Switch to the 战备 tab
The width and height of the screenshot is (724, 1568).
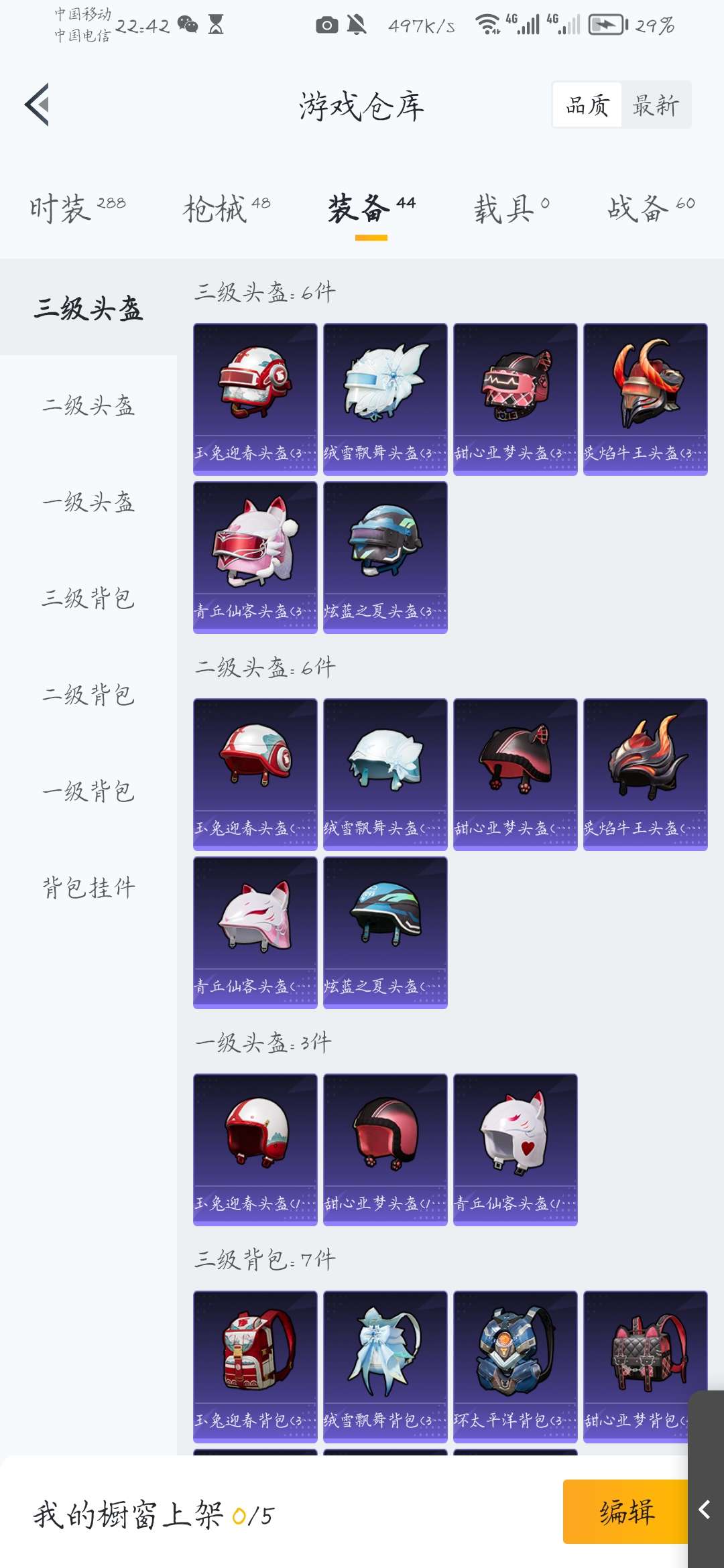click(651, 208)
